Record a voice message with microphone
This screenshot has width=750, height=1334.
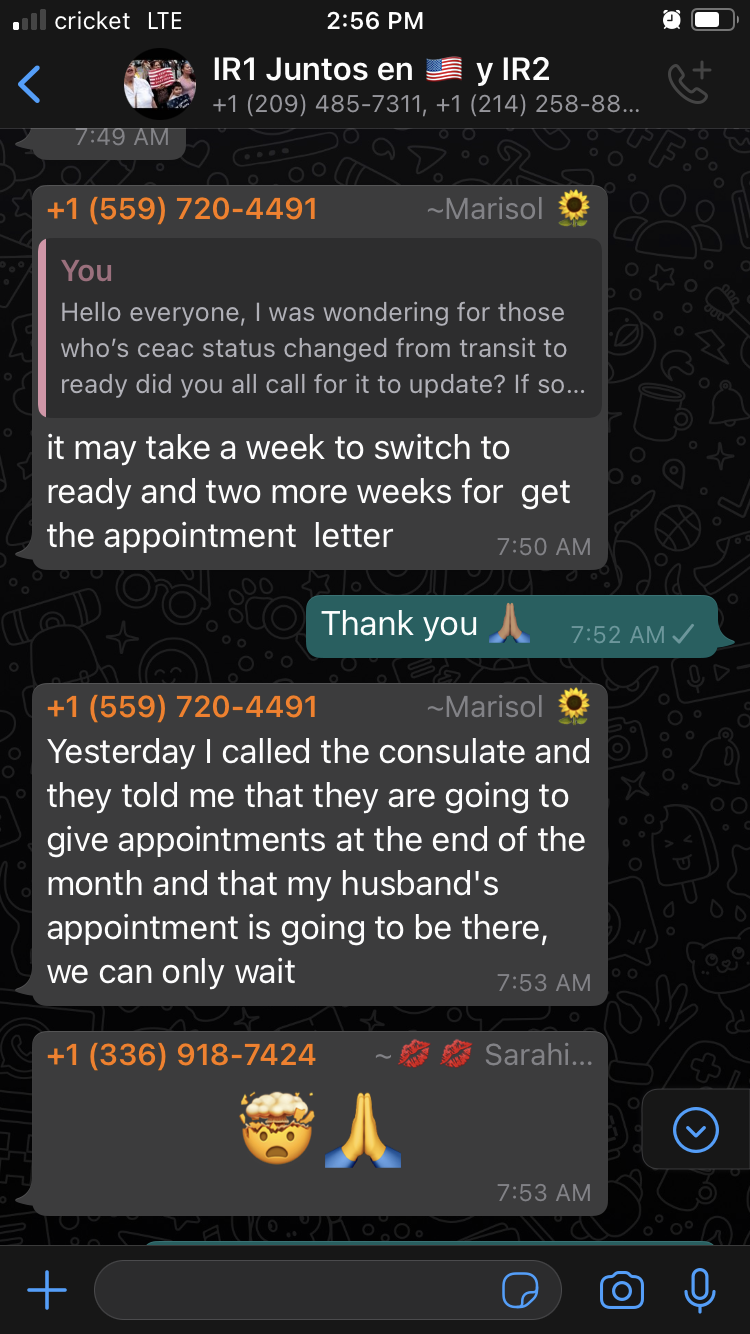tap(700, 1291)
